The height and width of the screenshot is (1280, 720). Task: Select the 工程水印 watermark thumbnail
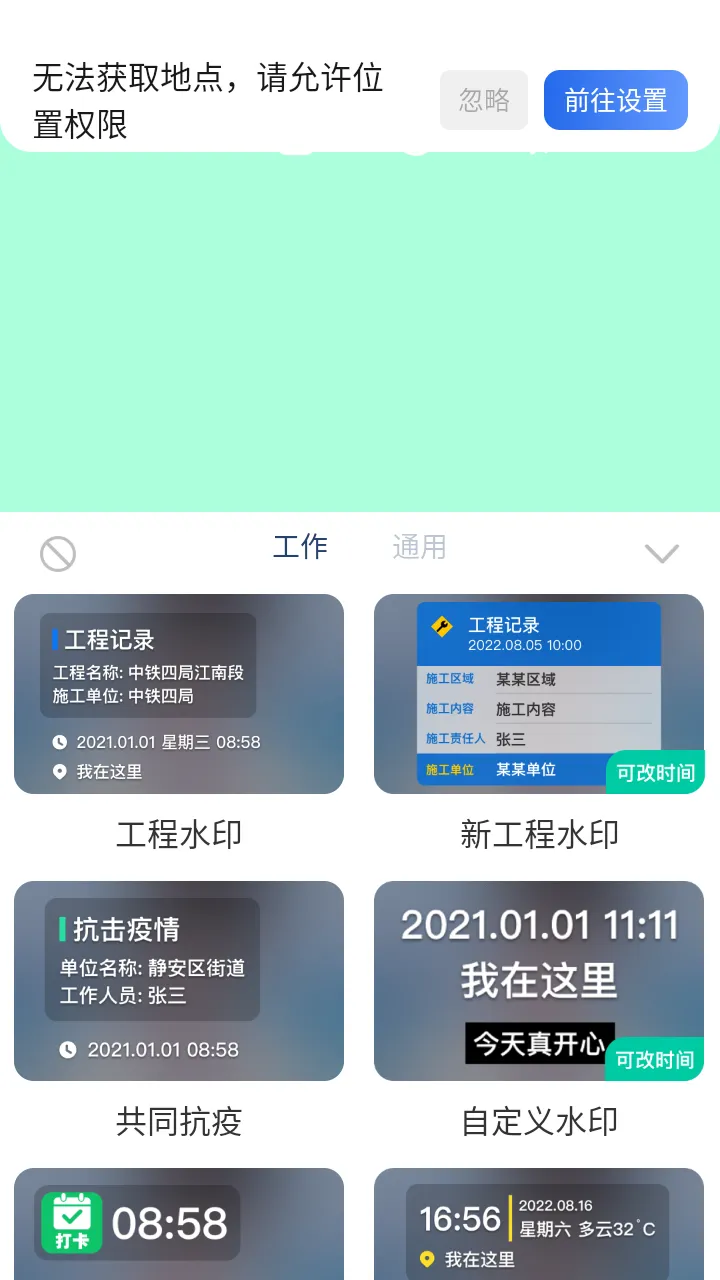click(x=179, y=694)
